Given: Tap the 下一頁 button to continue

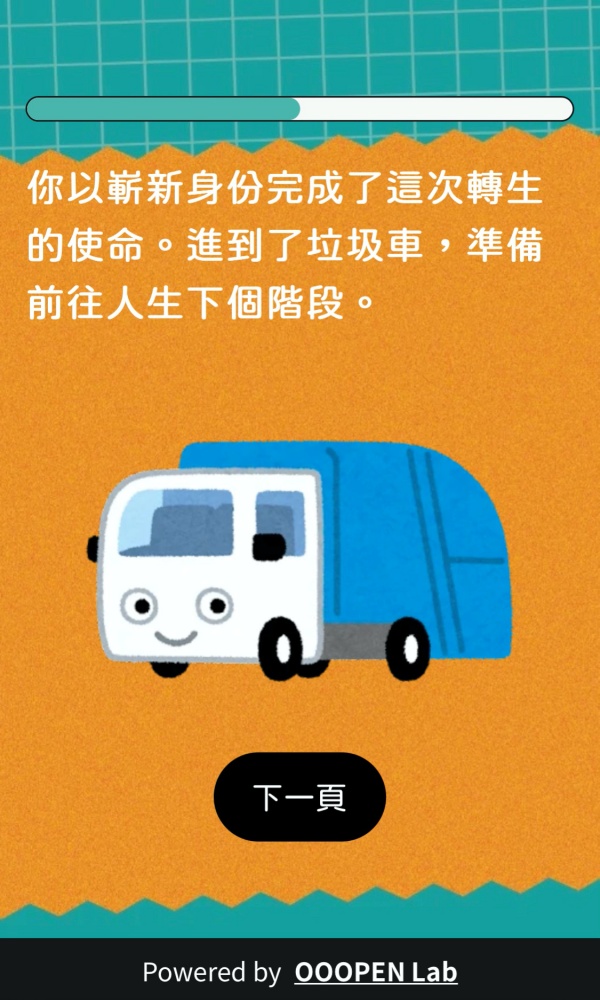Looking at the screenshot, I should pos(300,797).
